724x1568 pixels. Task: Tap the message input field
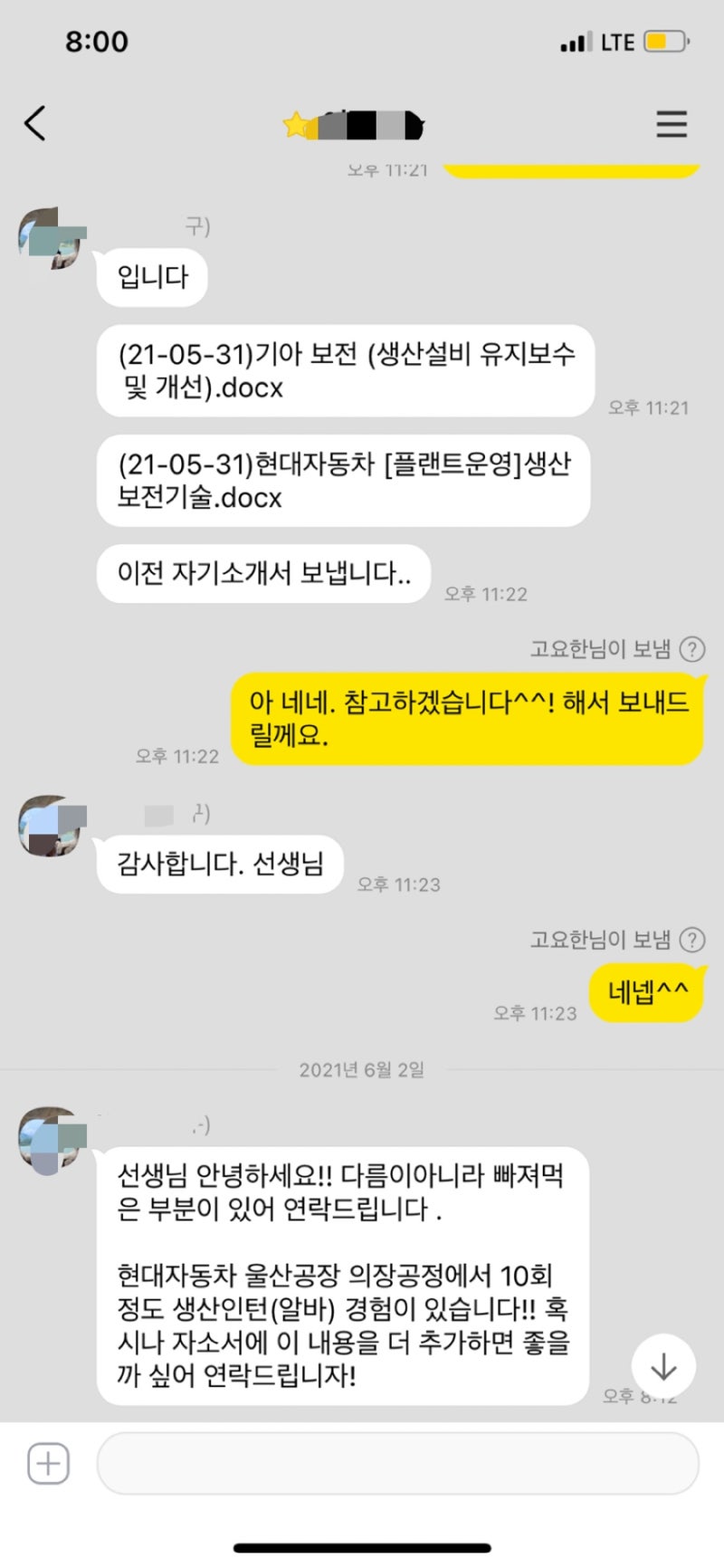[398, 1463]
